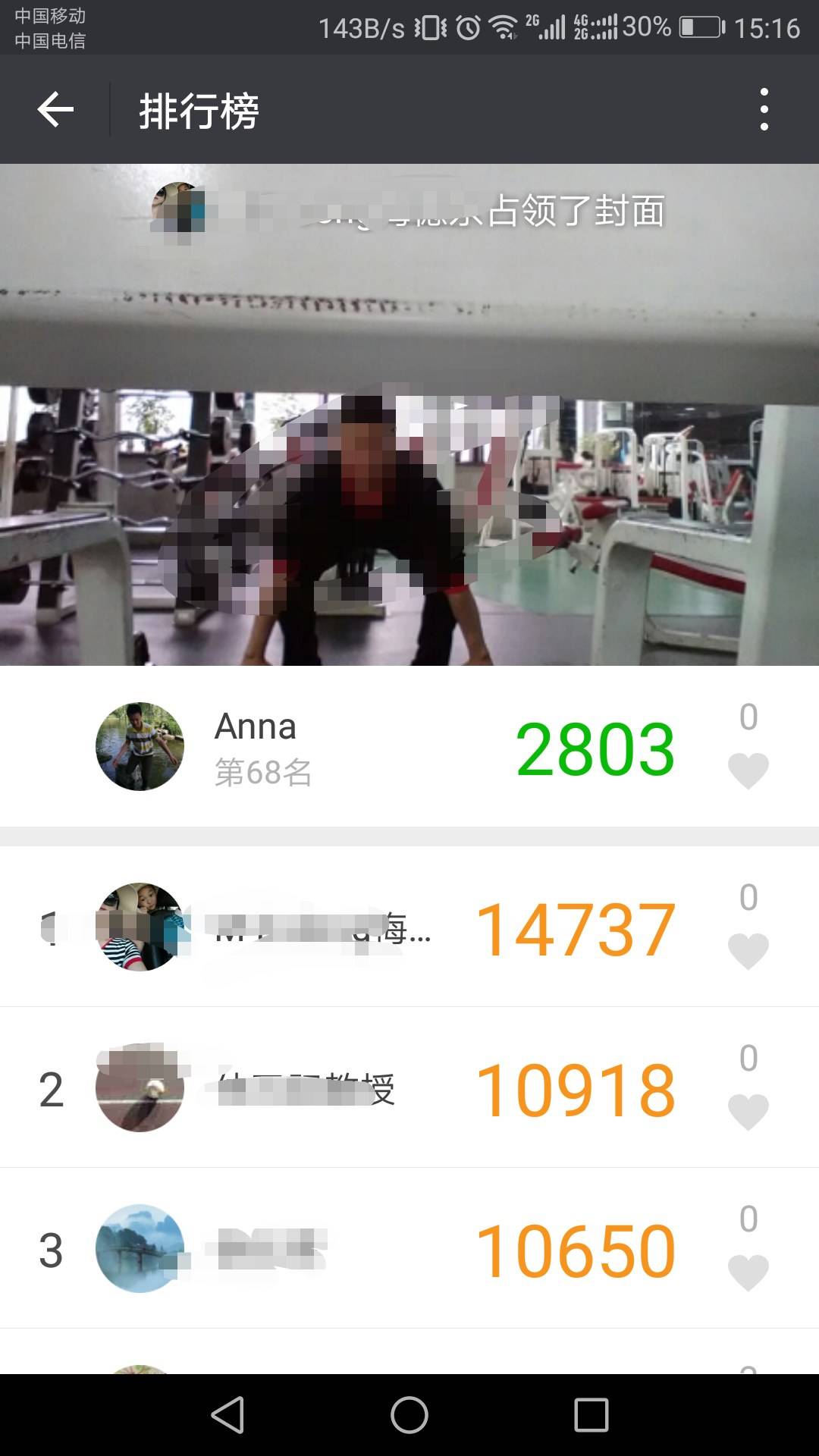Tap the system home button
The height and width of the screenshot is (1456, 819).
point(409,1415)
